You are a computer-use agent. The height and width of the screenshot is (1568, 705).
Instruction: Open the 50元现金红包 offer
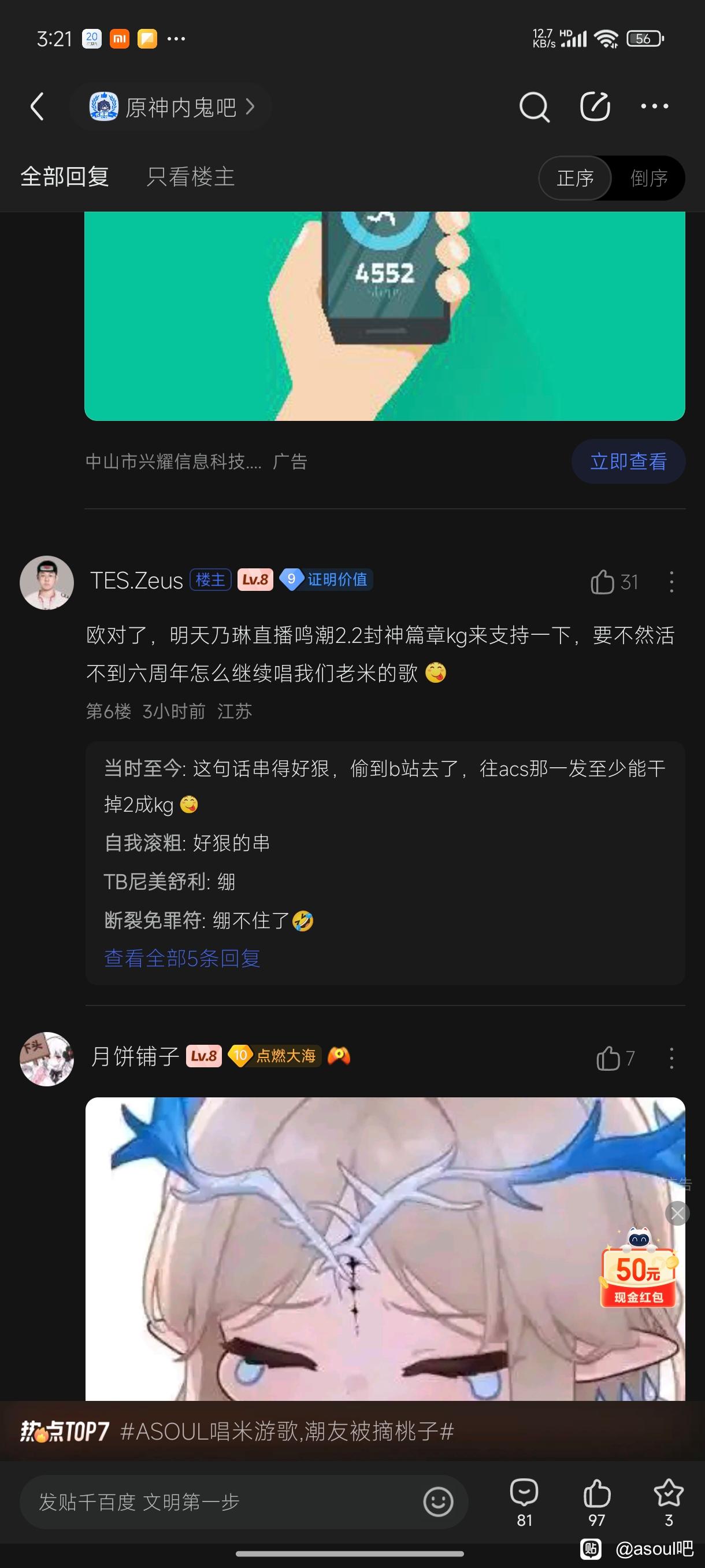click(x=638, y=1275)
